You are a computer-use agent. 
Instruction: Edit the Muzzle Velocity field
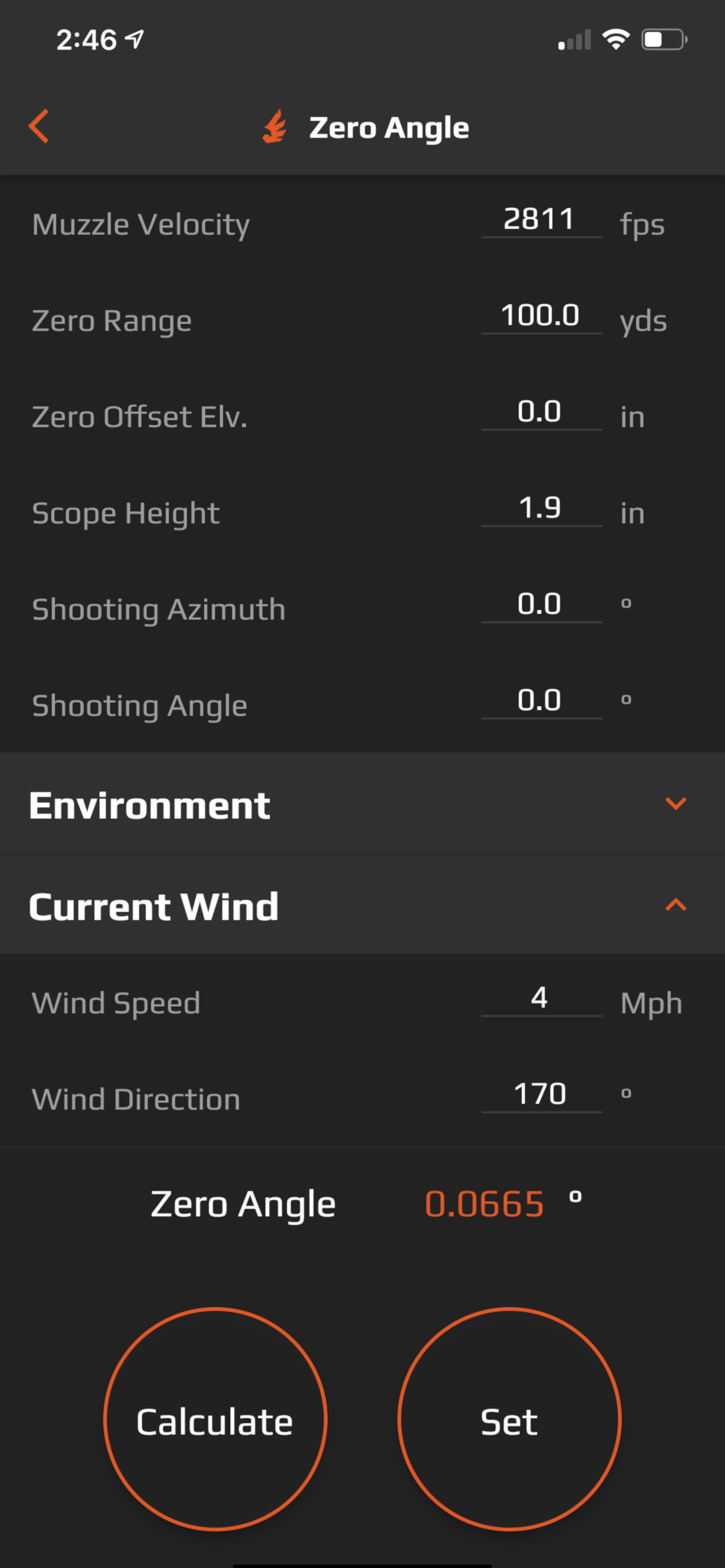[x=541, y=220]
